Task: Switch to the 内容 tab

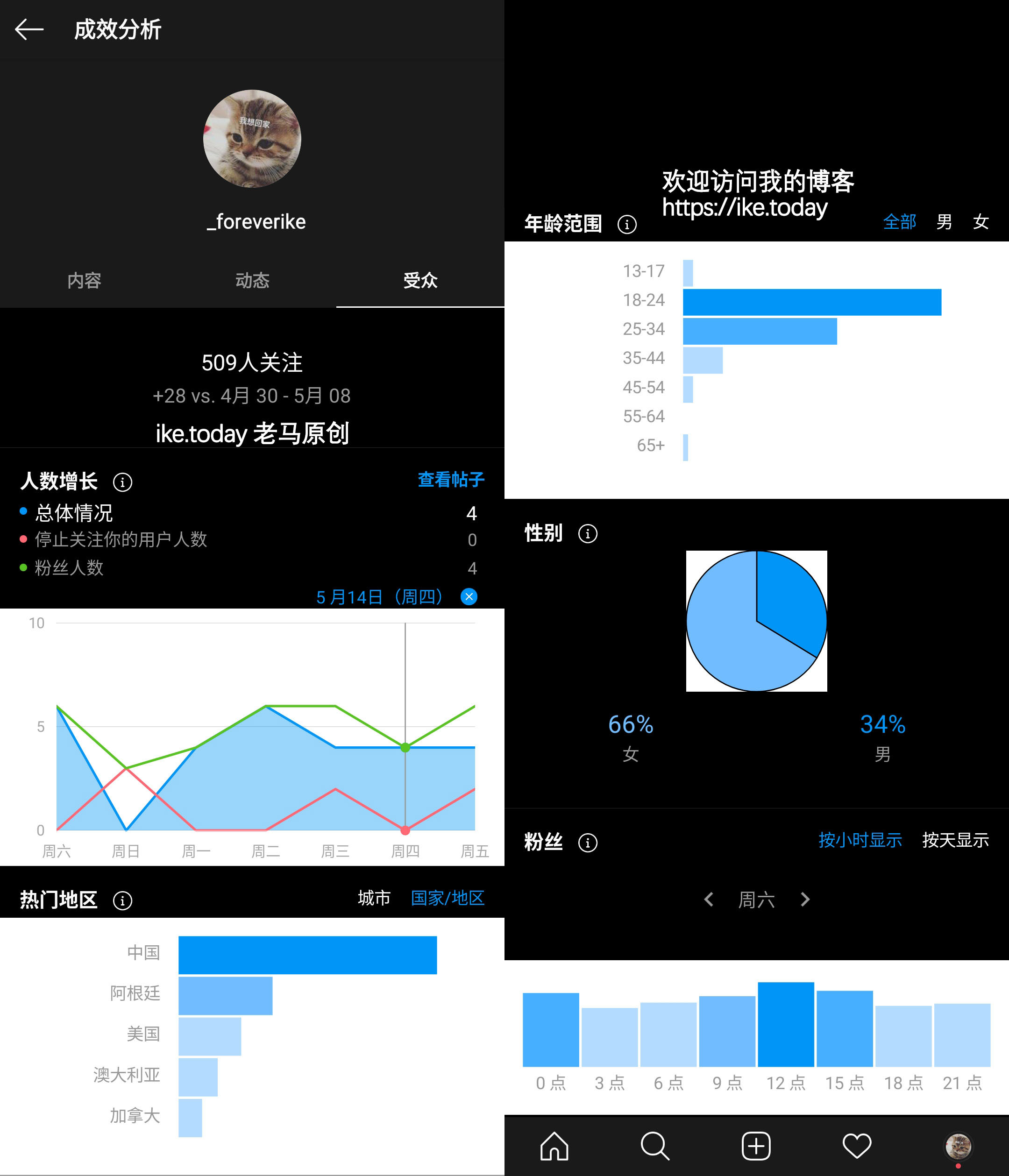Action: (84, 280)
